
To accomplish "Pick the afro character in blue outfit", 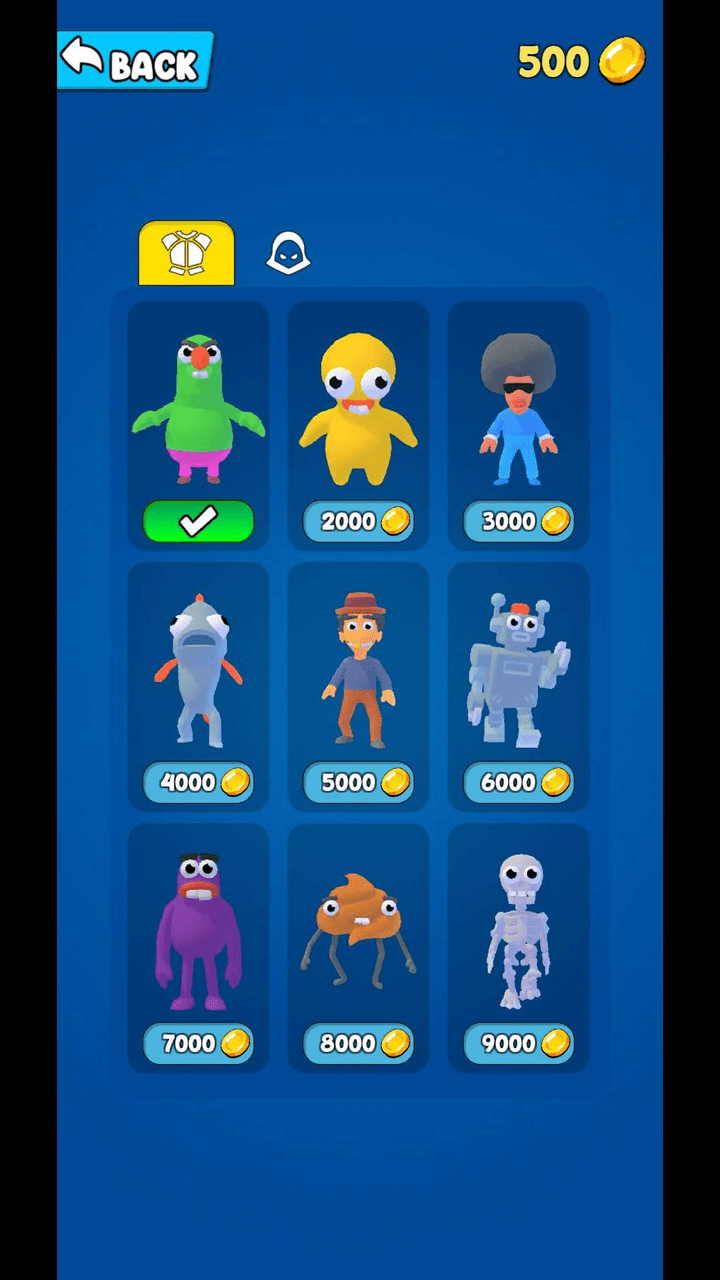I will 518,410.
